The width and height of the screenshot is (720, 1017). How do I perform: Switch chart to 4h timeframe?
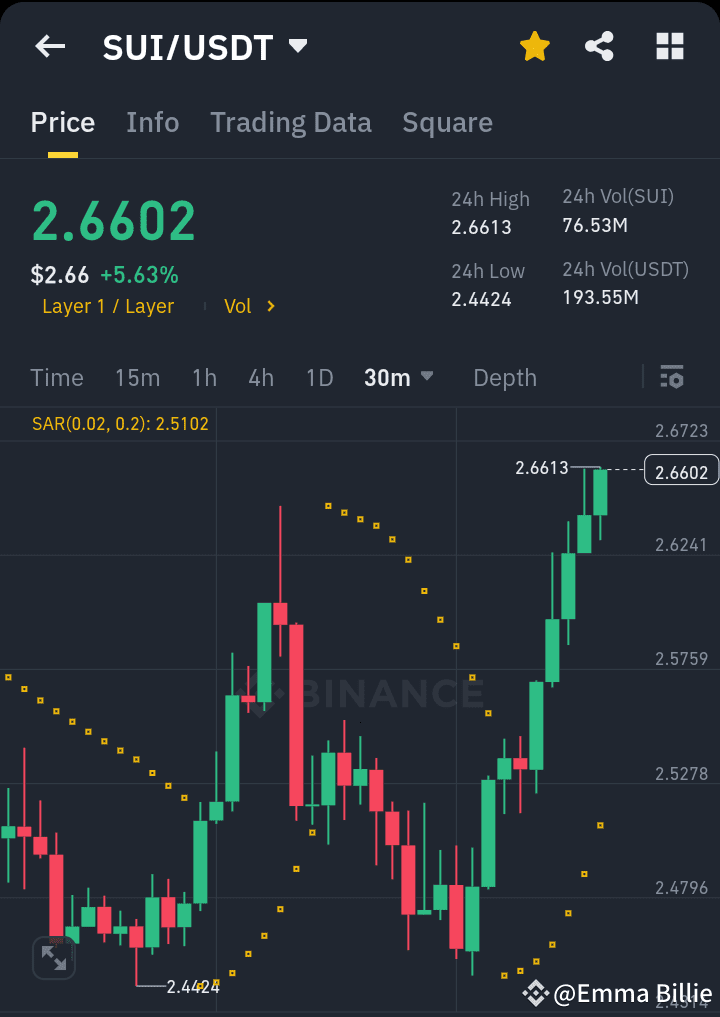click(260, 378)
